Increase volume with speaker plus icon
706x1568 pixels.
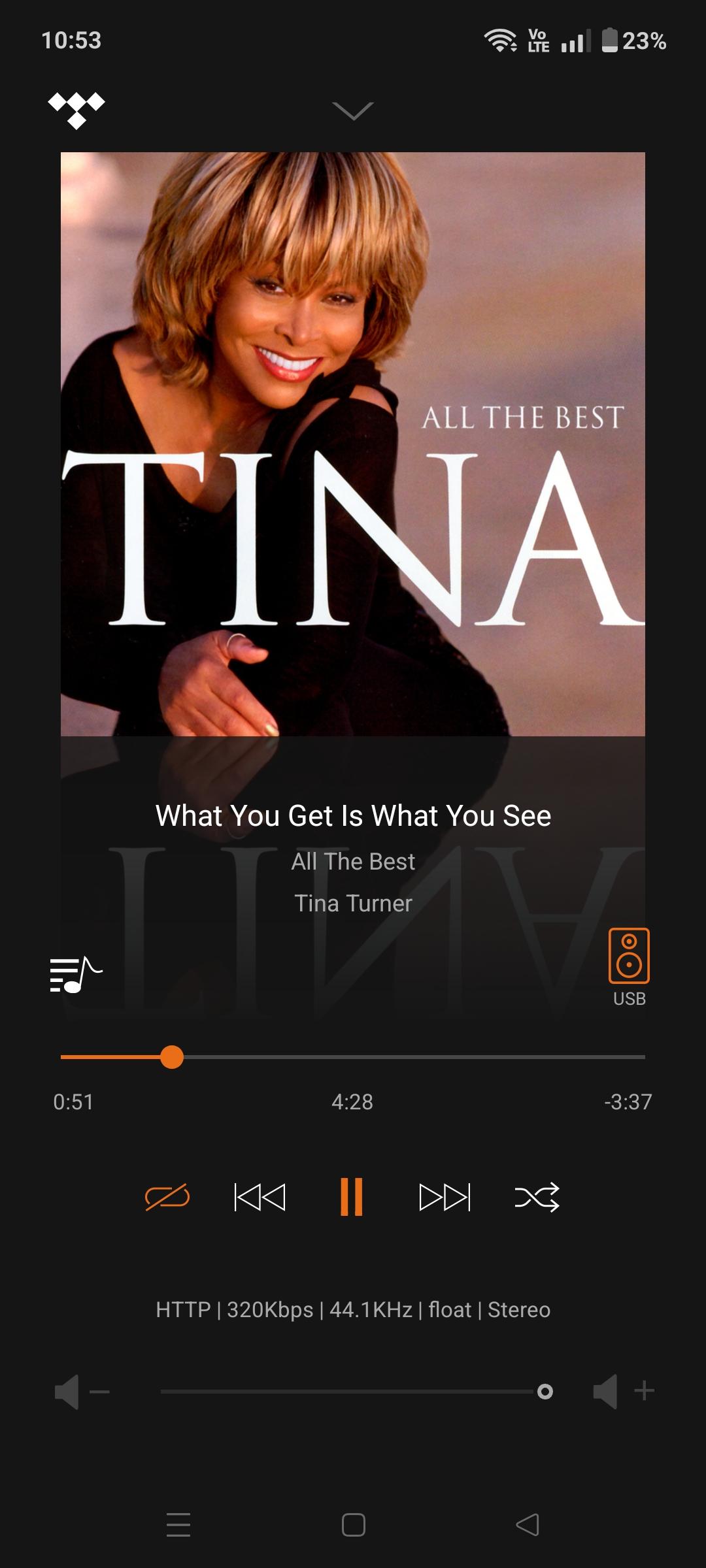(624, 1392)
